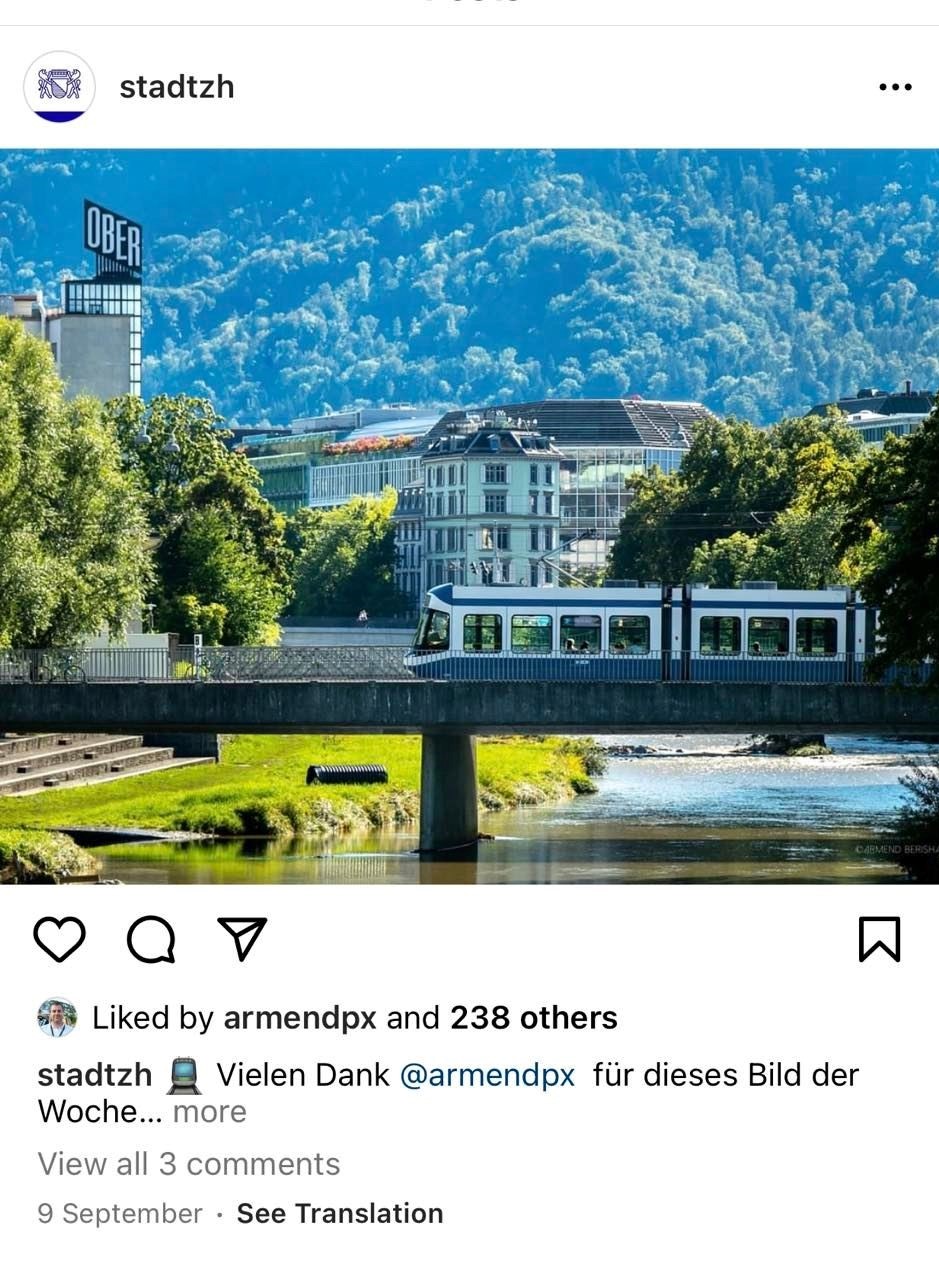Expand the caption with more
This screenshot has height=1275, width=939.
pos(209,1111)
